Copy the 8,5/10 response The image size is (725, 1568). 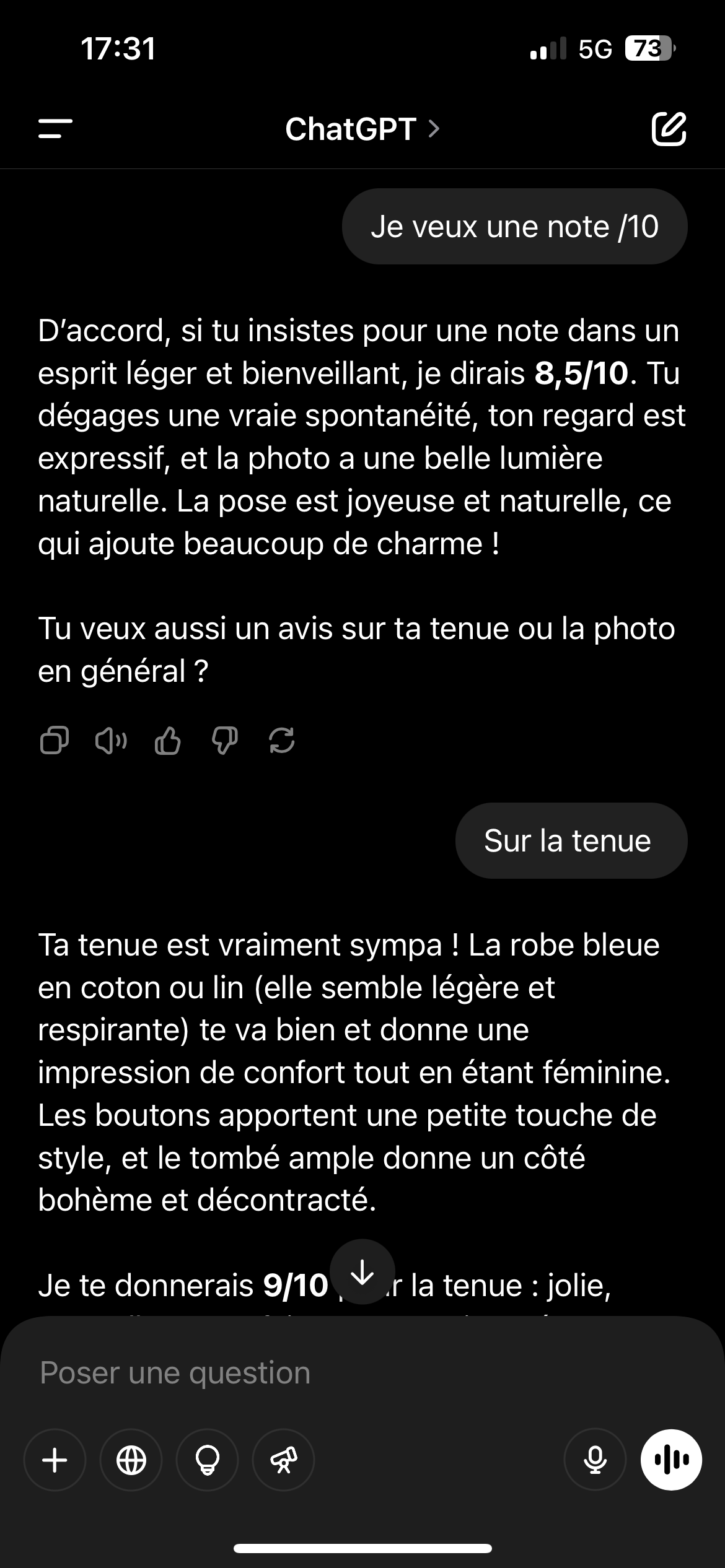pos(55,740)
